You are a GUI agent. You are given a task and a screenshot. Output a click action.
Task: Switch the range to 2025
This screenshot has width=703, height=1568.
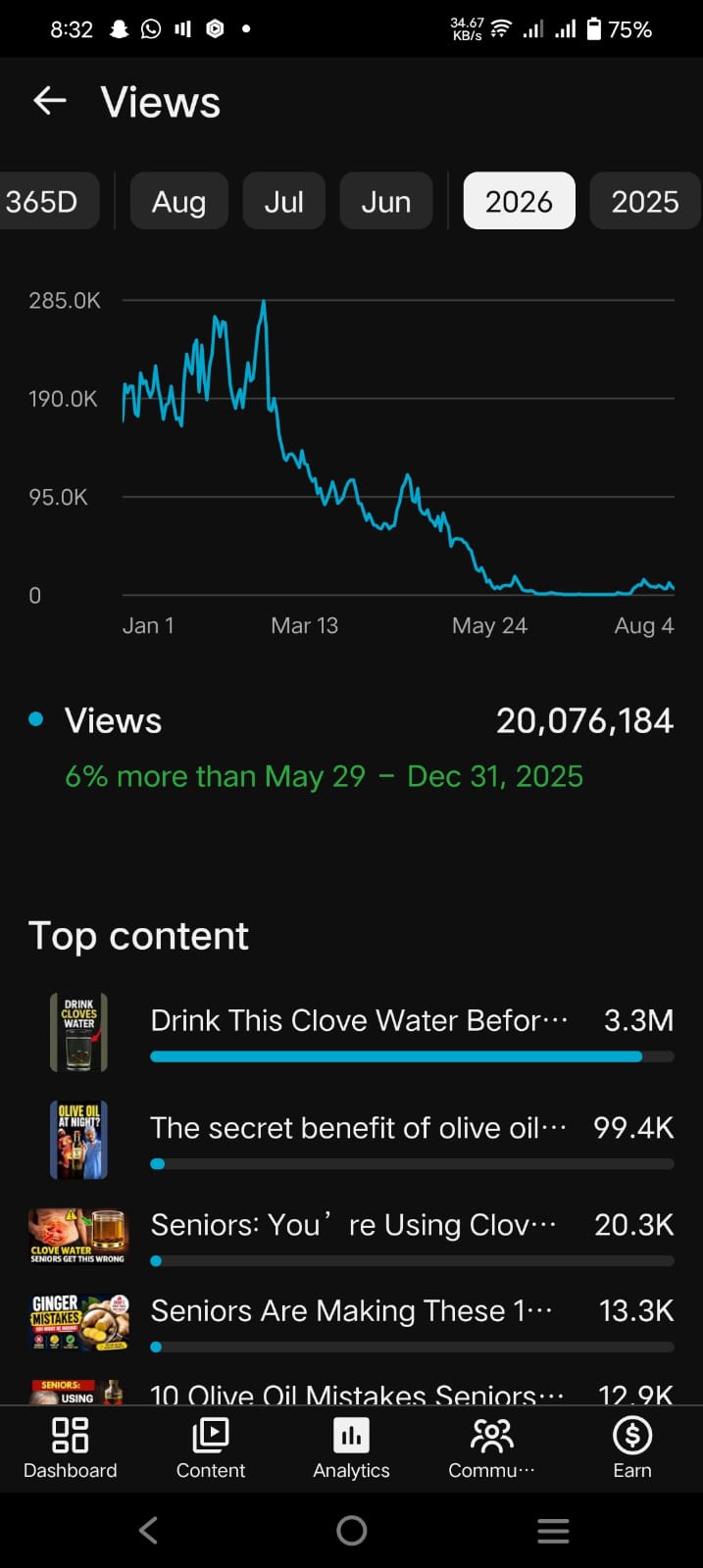click(645, 201)
